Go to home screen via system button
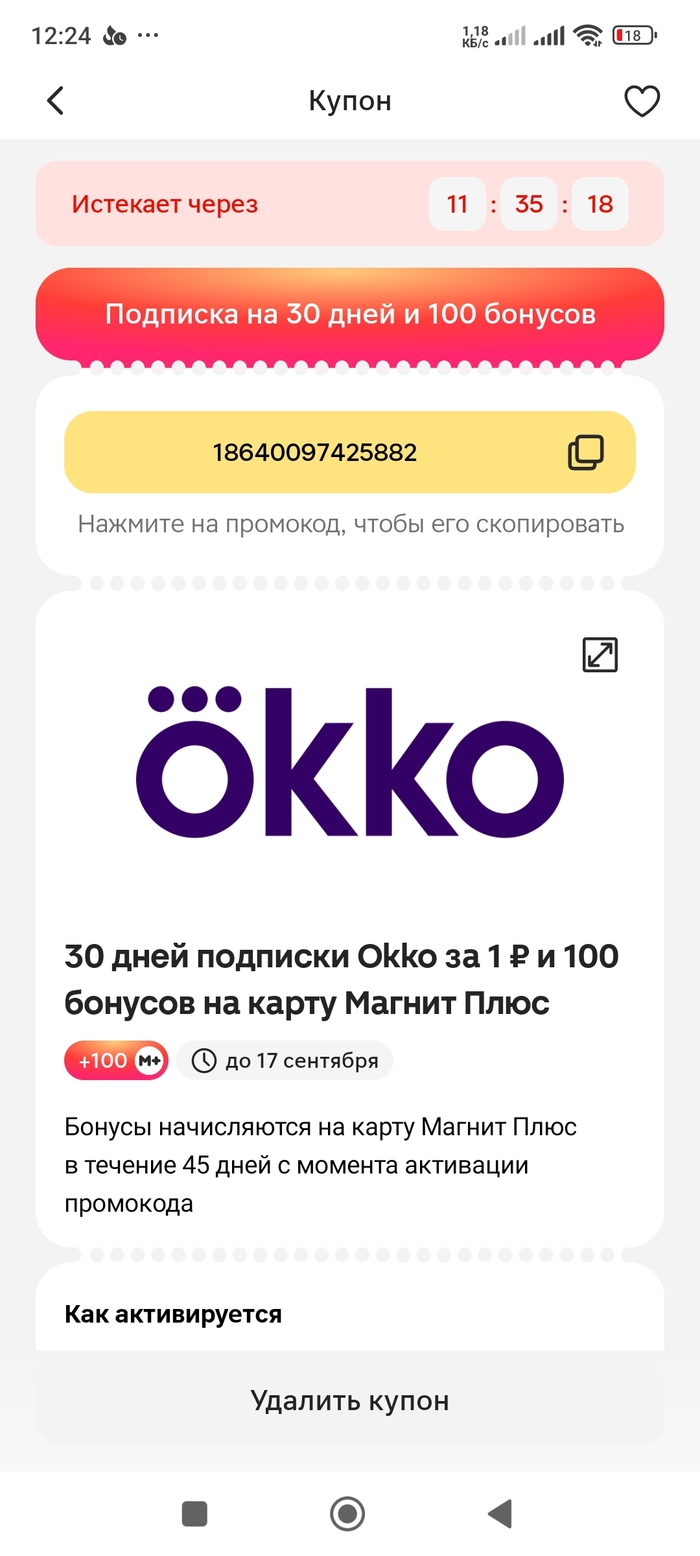Image resolution: width=700 pixels, height=1556 pixels. pos(347,1514)
